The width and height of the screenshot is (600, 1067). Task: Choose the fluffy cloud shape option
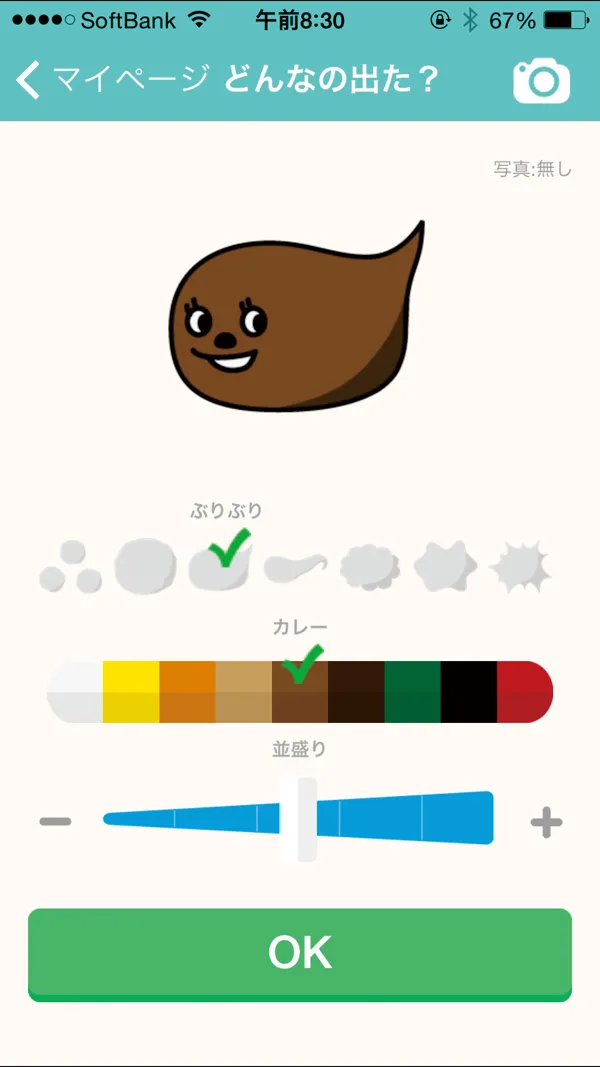click(x=370, y=568)
